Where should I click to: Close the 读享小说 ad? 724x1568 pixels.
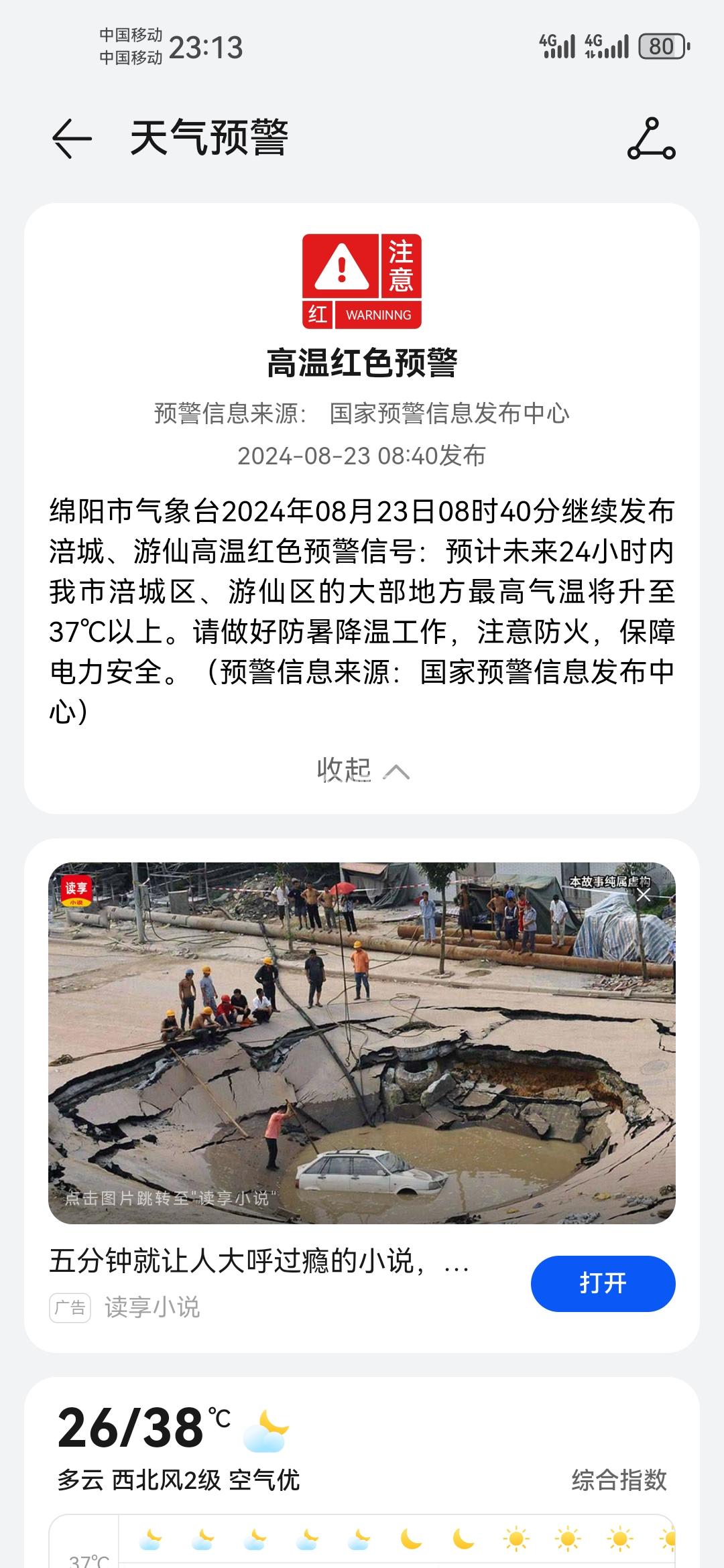tap(643, 895)
